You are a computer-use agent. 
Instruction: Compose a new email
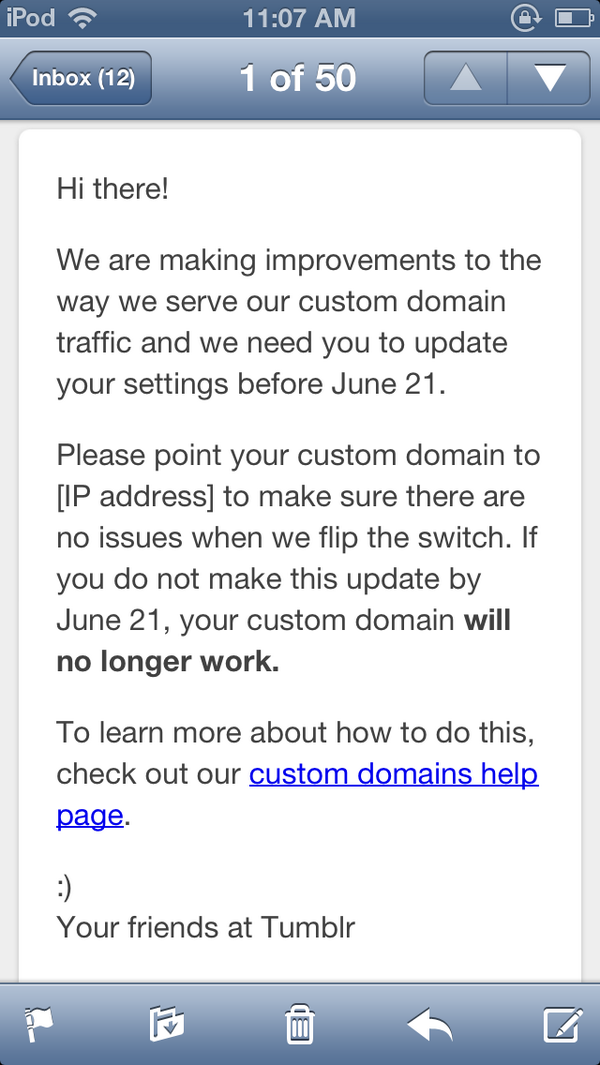563,1025
